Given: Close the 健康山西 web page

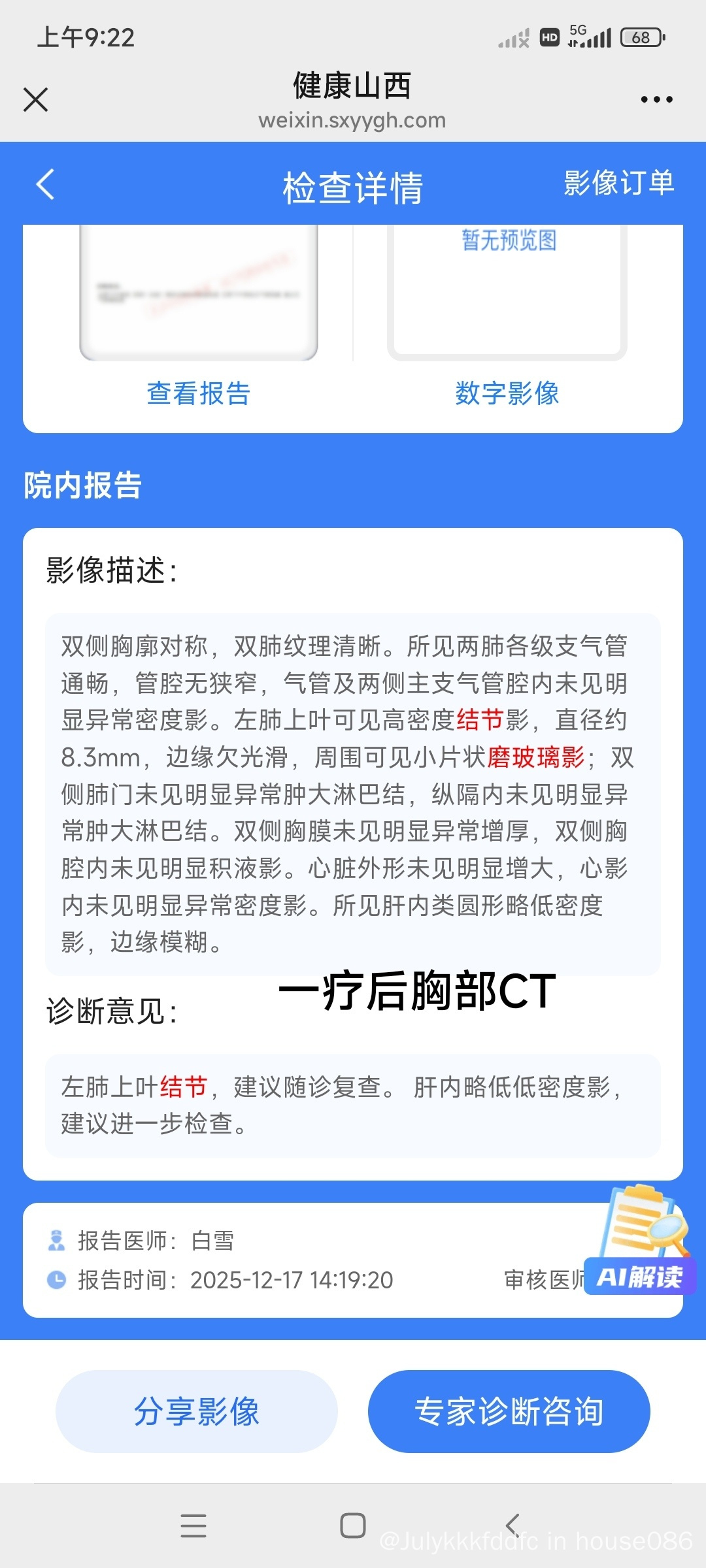Looking at the screenshot, I should [x=35, y=100].
